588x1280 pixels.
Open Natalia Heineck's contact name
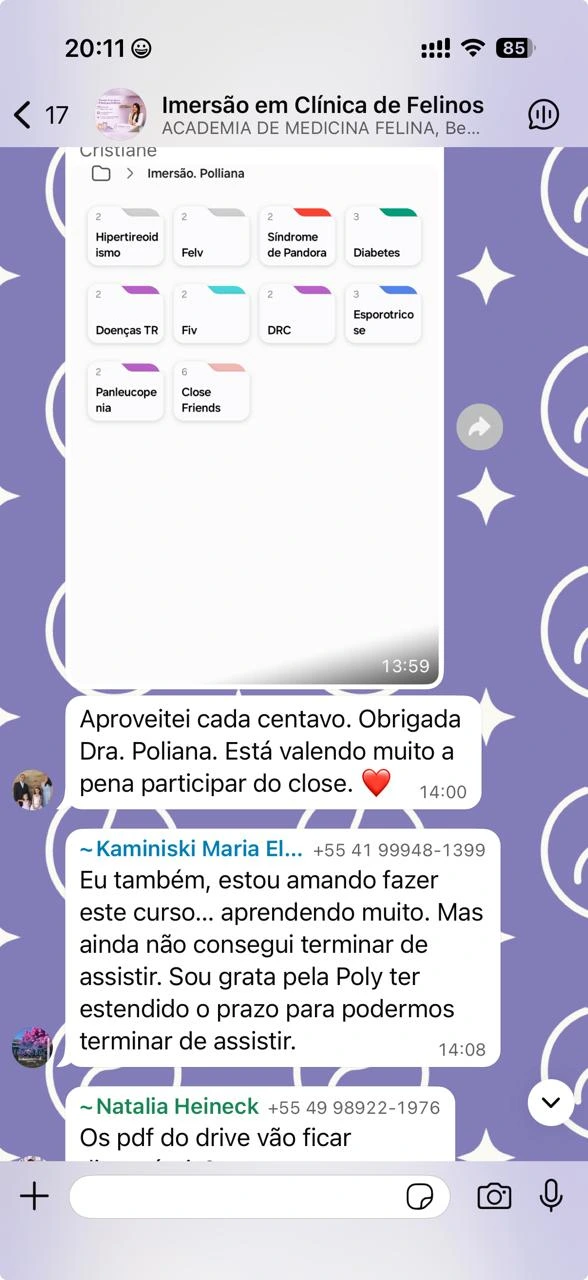click(x=169, y=1107)
